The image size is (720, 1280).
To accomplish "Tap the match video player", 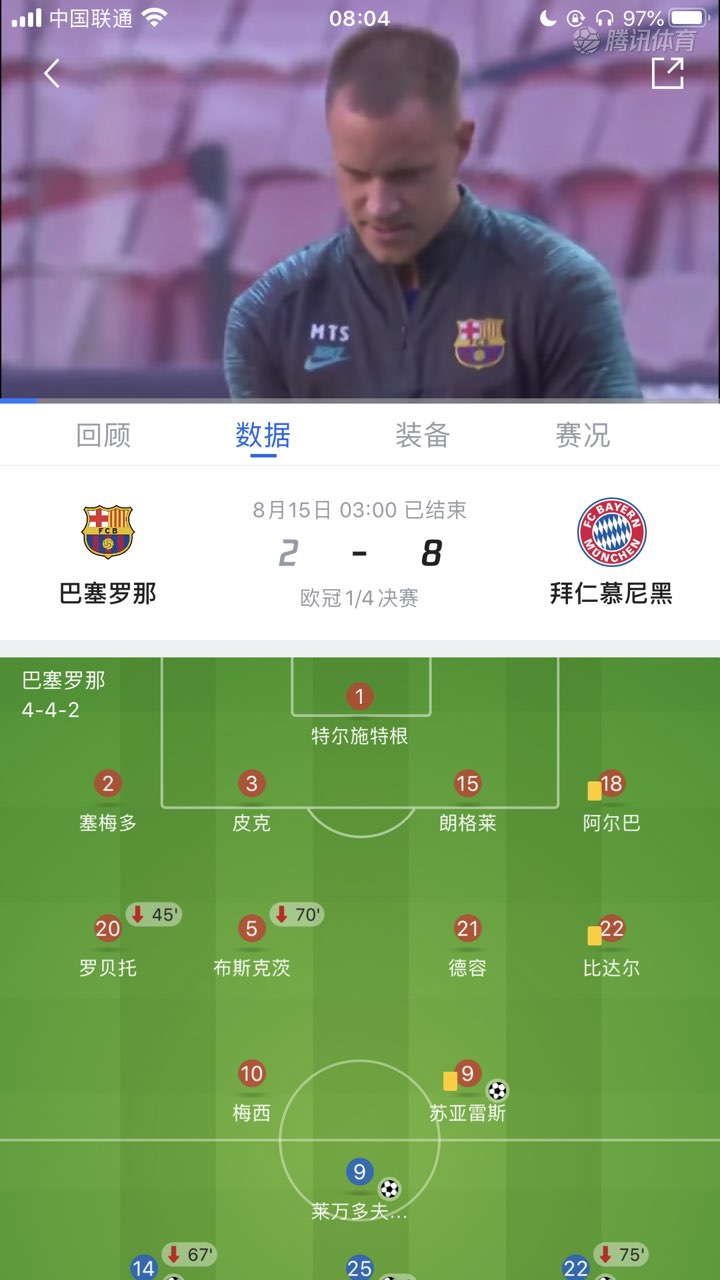I will [x=360, y=220].
